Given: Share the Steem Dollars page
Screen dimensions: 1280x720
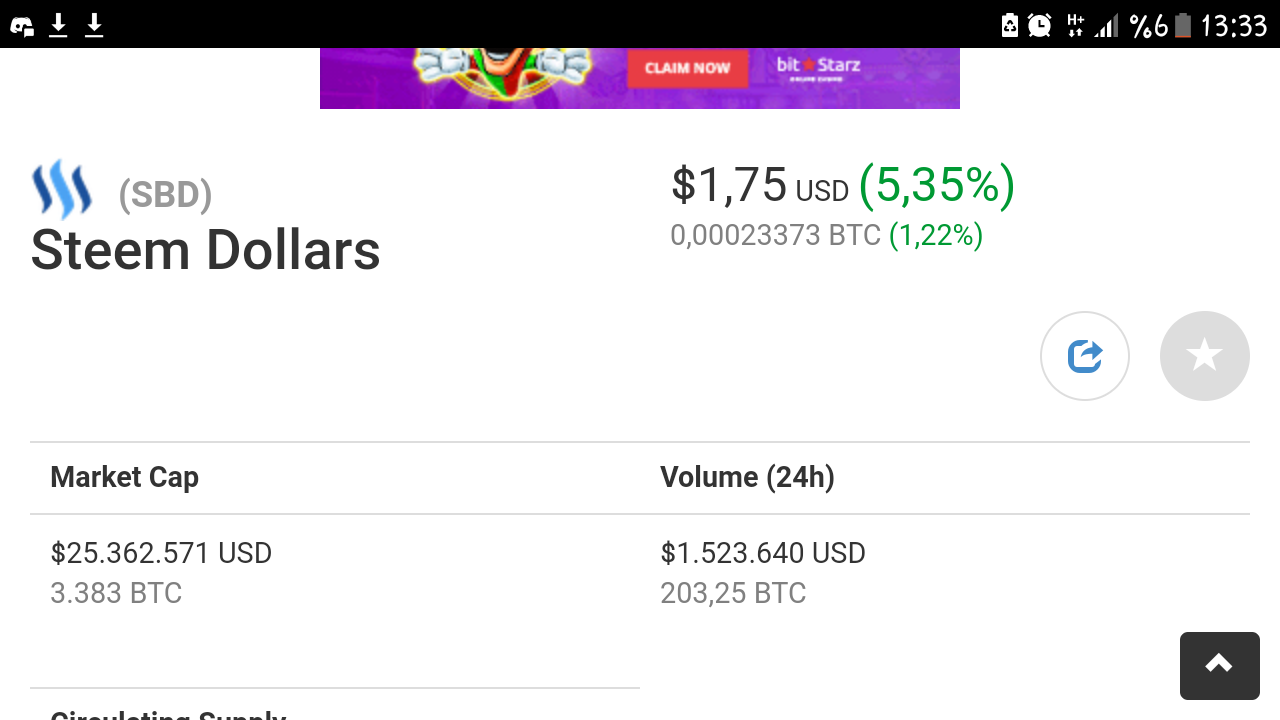Looking at the screenshot, I should [1085, 356].
